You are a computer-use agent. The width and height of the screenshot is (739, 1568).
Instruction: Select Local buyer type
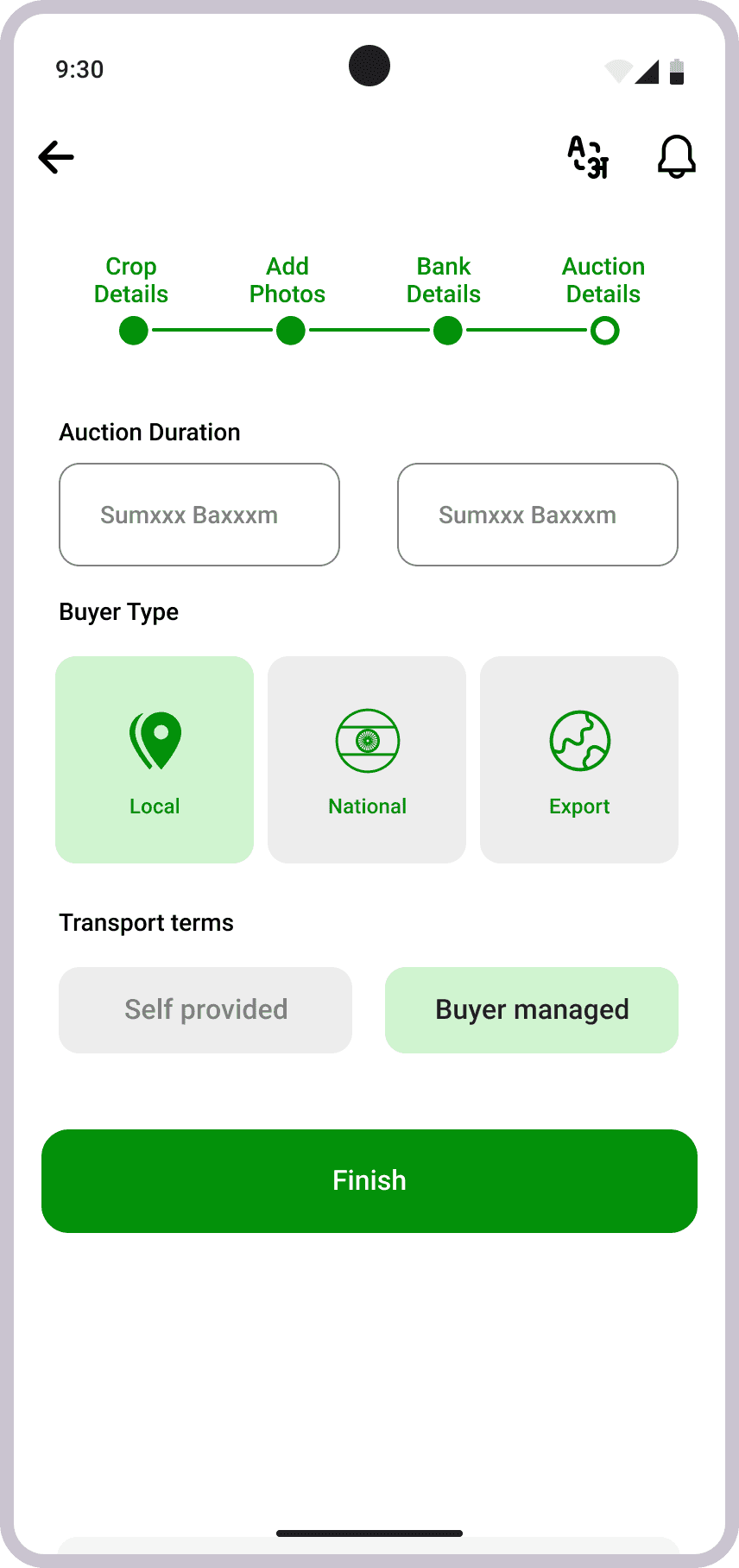tap(155, 760)
